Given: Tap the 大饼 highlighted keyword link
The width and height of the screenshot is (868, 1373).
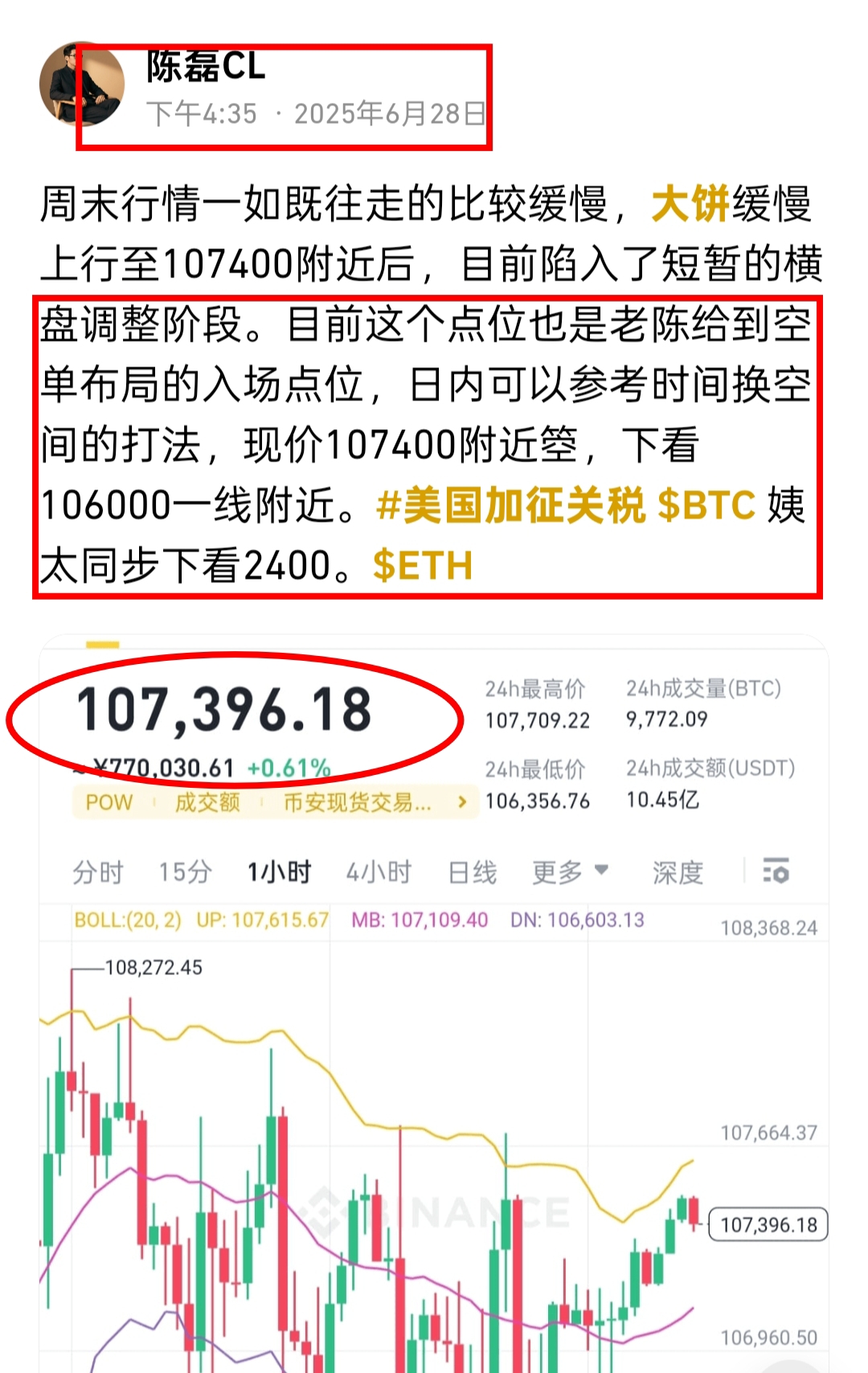Looking at the screenshot, I should pos(690,203).
